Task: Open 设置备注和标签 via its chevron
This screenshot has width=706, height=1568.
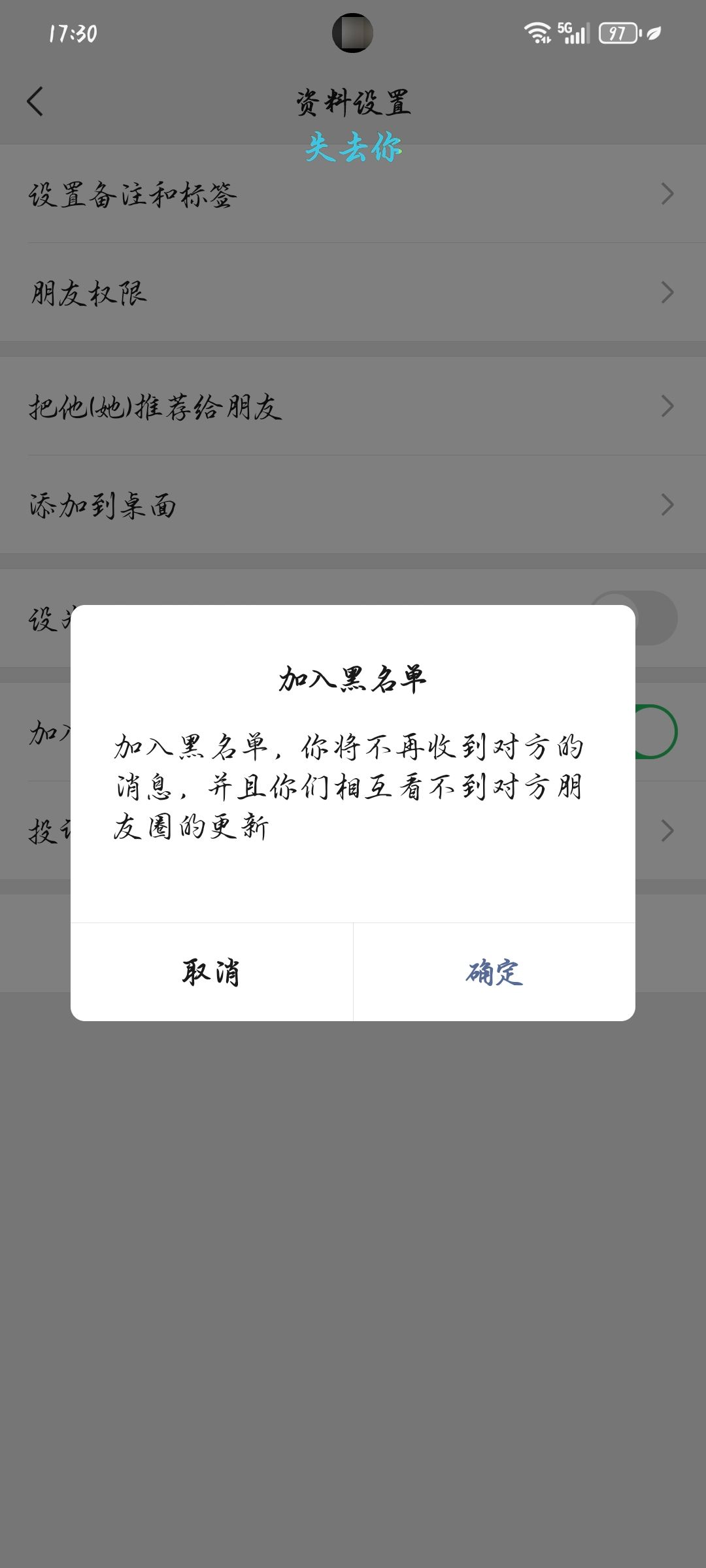Action: click(x=667, y=193)
